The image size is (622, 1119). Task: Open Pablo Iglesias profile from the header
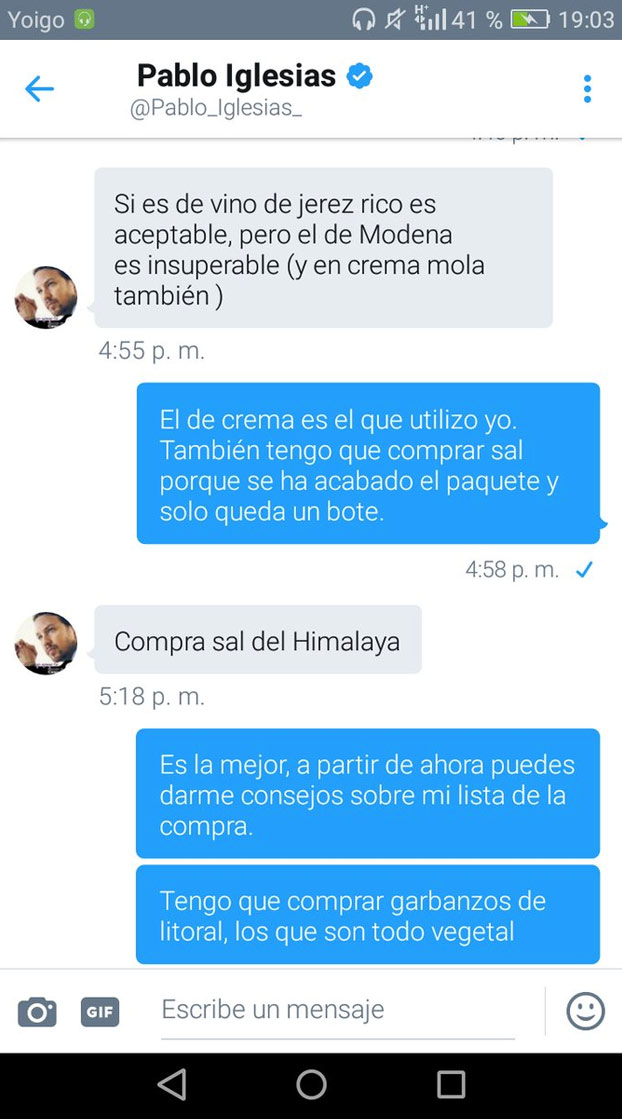tap(236, 76)
